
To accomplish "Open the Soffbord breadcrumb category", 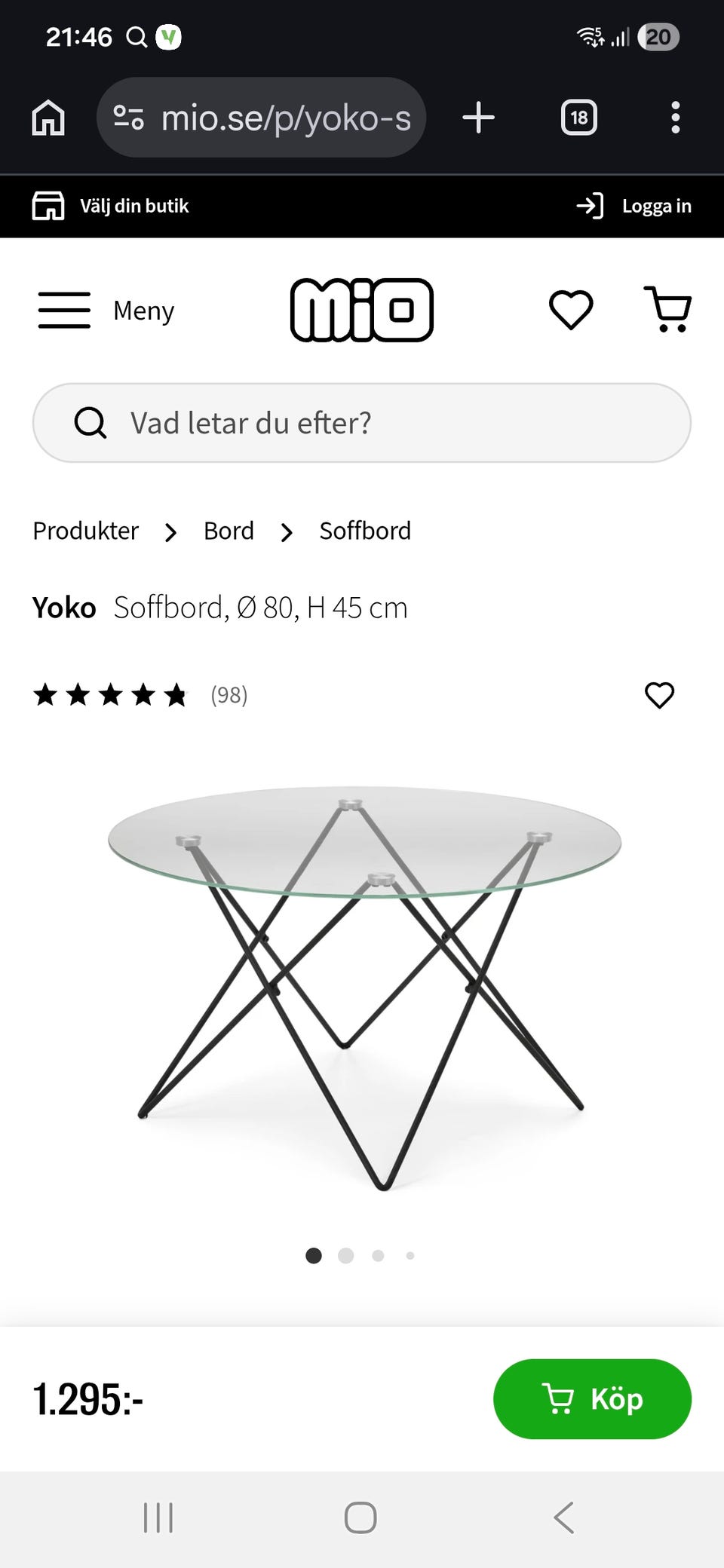I will [365, 531].
